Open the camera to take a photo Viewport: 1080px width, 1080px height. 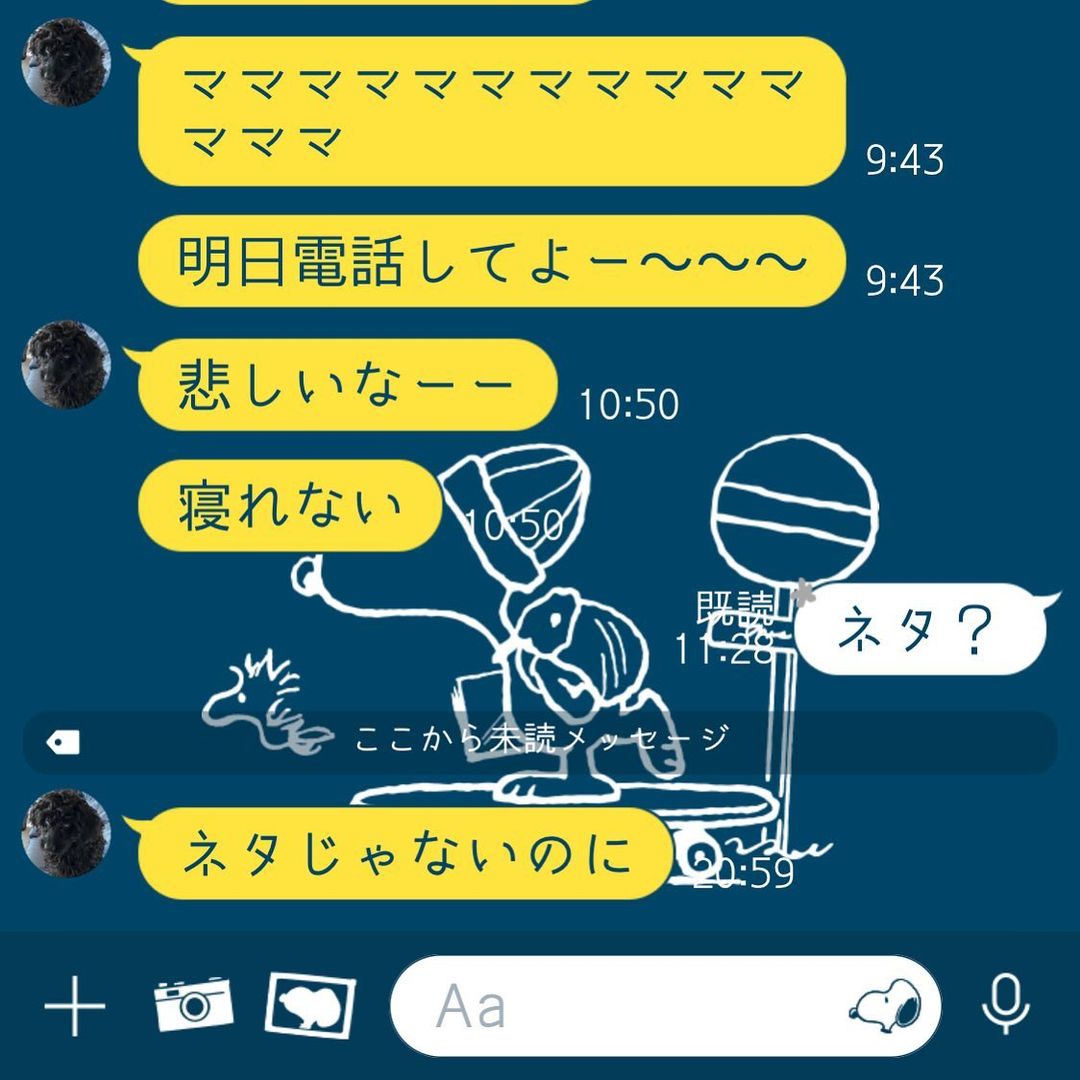(x=193, y=1005)
